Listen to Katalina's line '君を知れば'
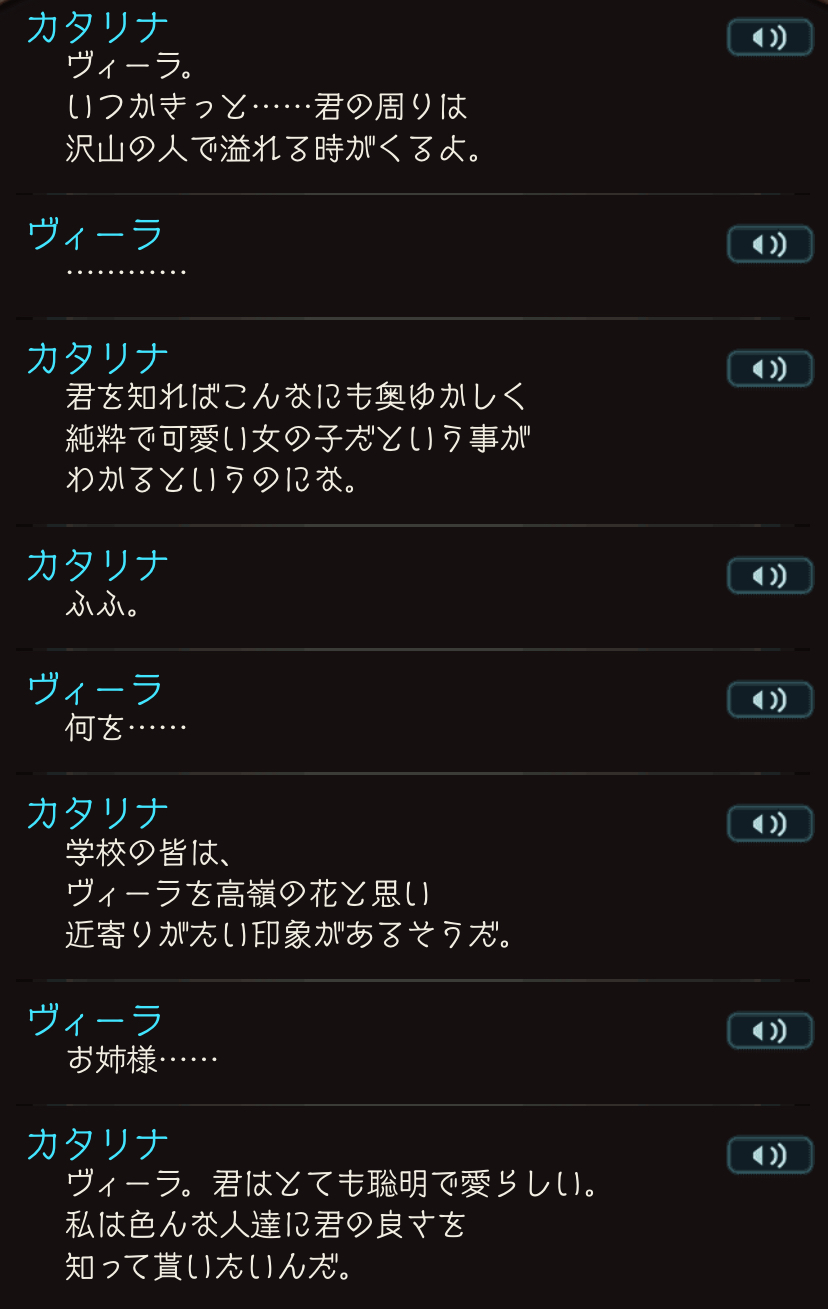 tap(769, 368)
